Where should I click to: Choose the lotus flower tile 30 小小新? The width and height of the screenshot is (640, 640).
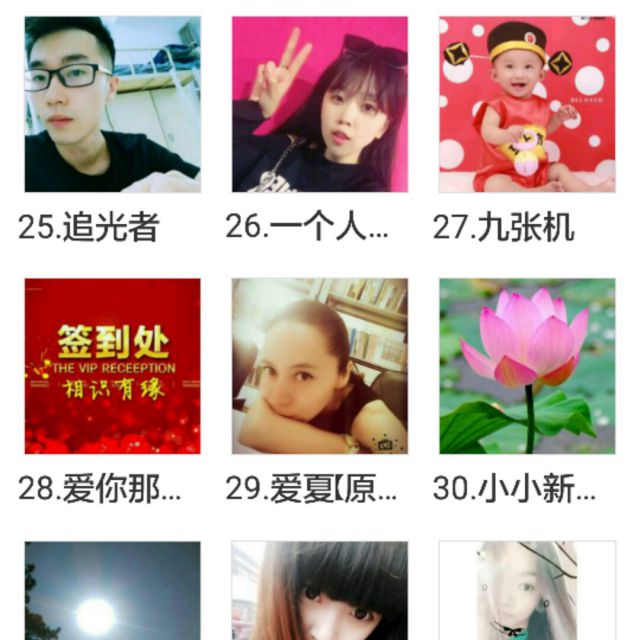(x=527, y=366)
